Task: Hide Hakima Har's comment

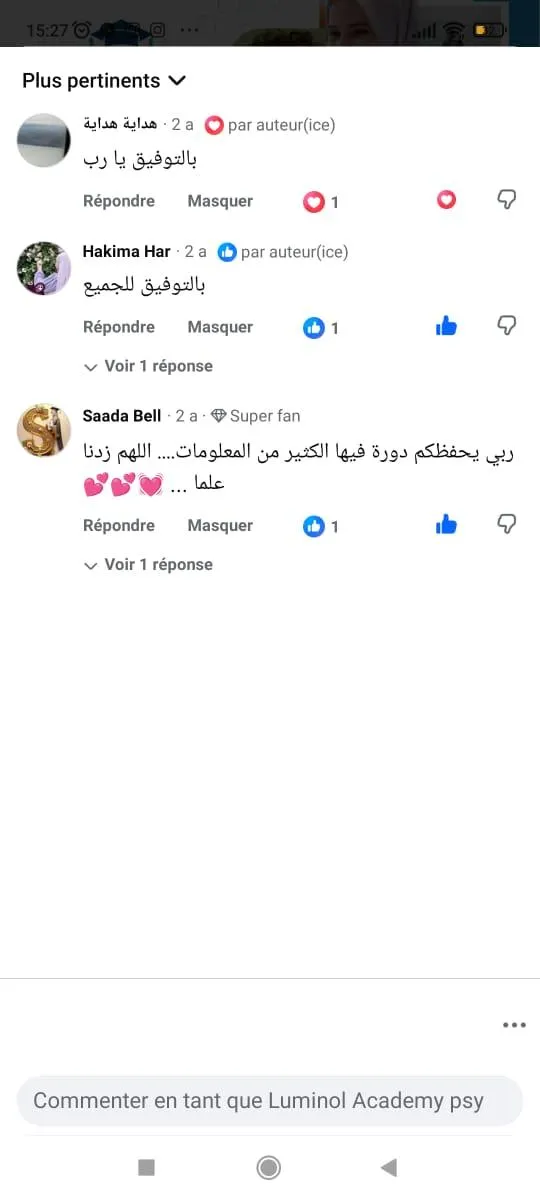Action: point(220,327)
